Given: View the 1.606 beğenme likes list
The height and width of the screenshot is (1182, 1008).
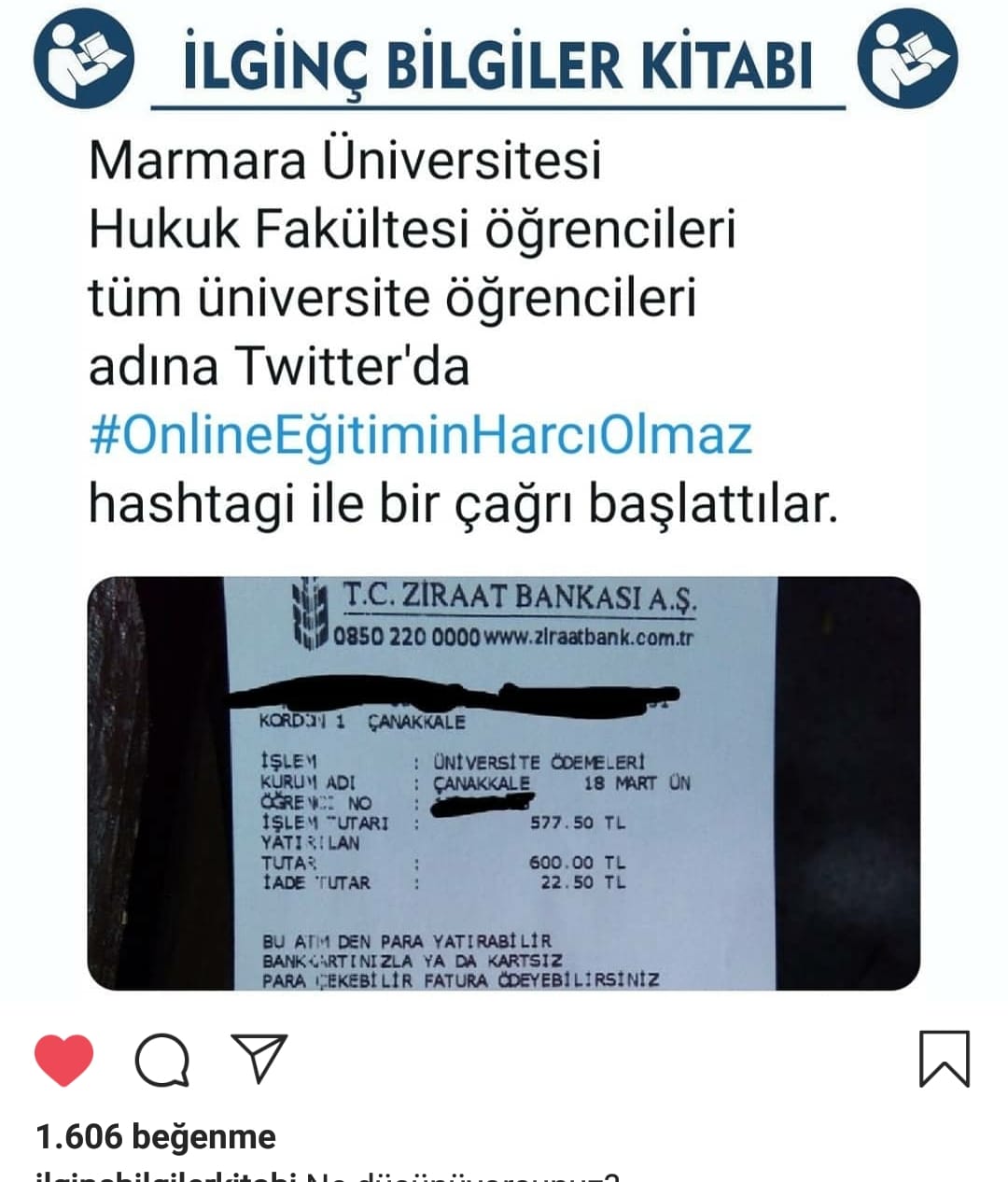Looking at the screenshot, I should coord(156,1136).
